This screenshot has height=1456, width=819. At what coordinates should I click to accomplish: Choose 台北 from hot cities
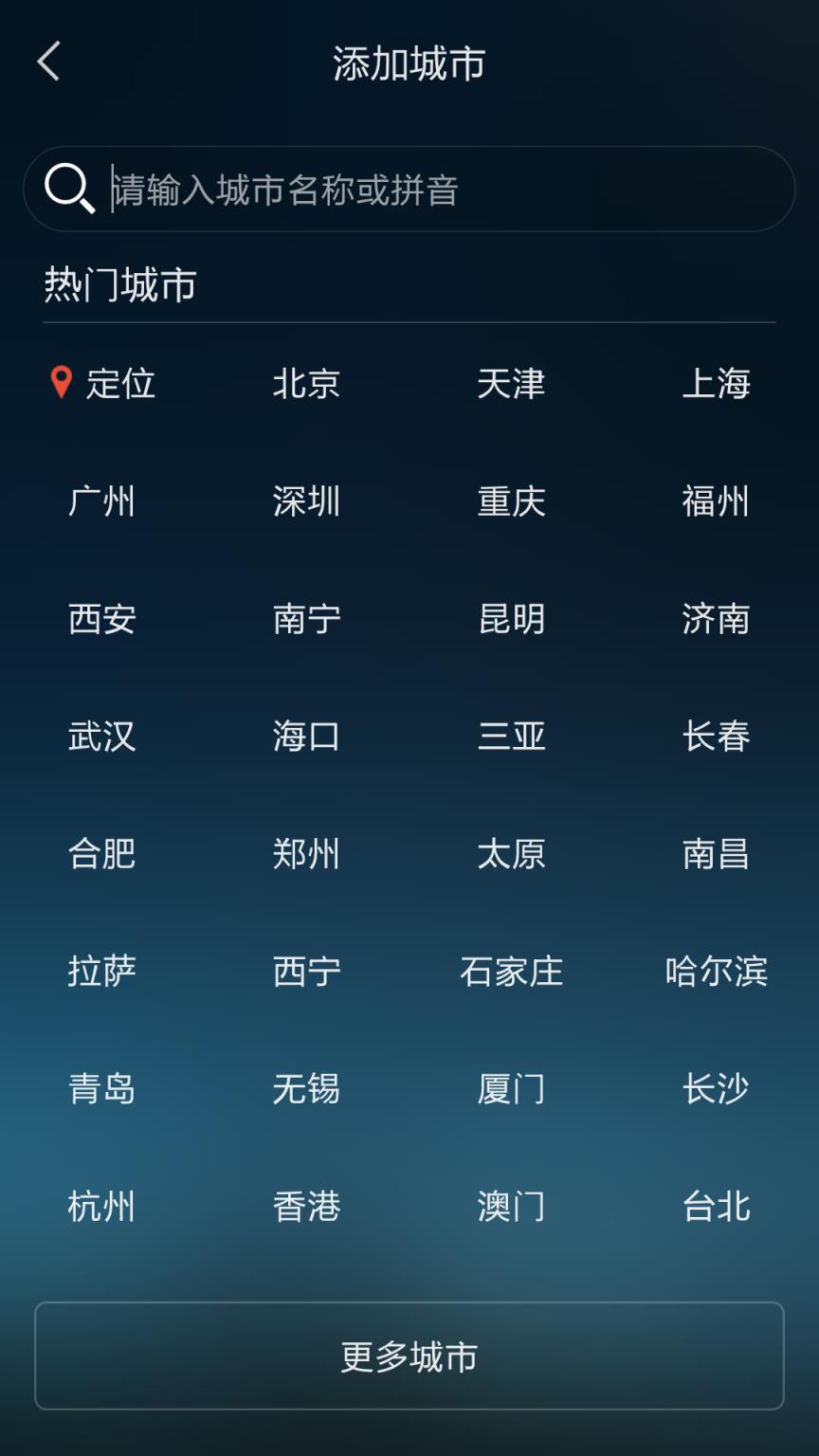[x=717, y=1206]
